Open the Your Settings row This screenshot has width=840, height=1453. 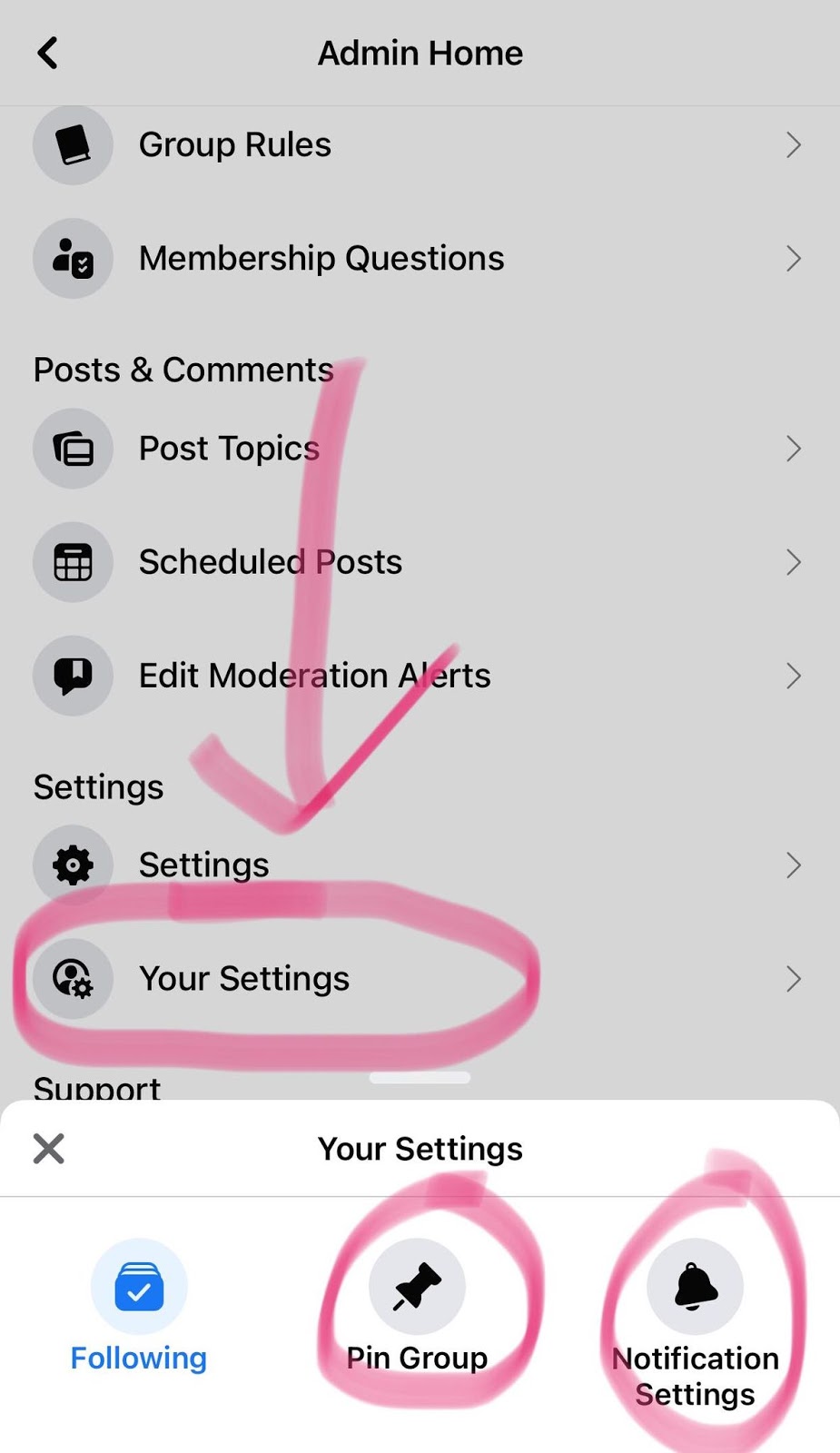pyautogui.click(x=418, y=979)
